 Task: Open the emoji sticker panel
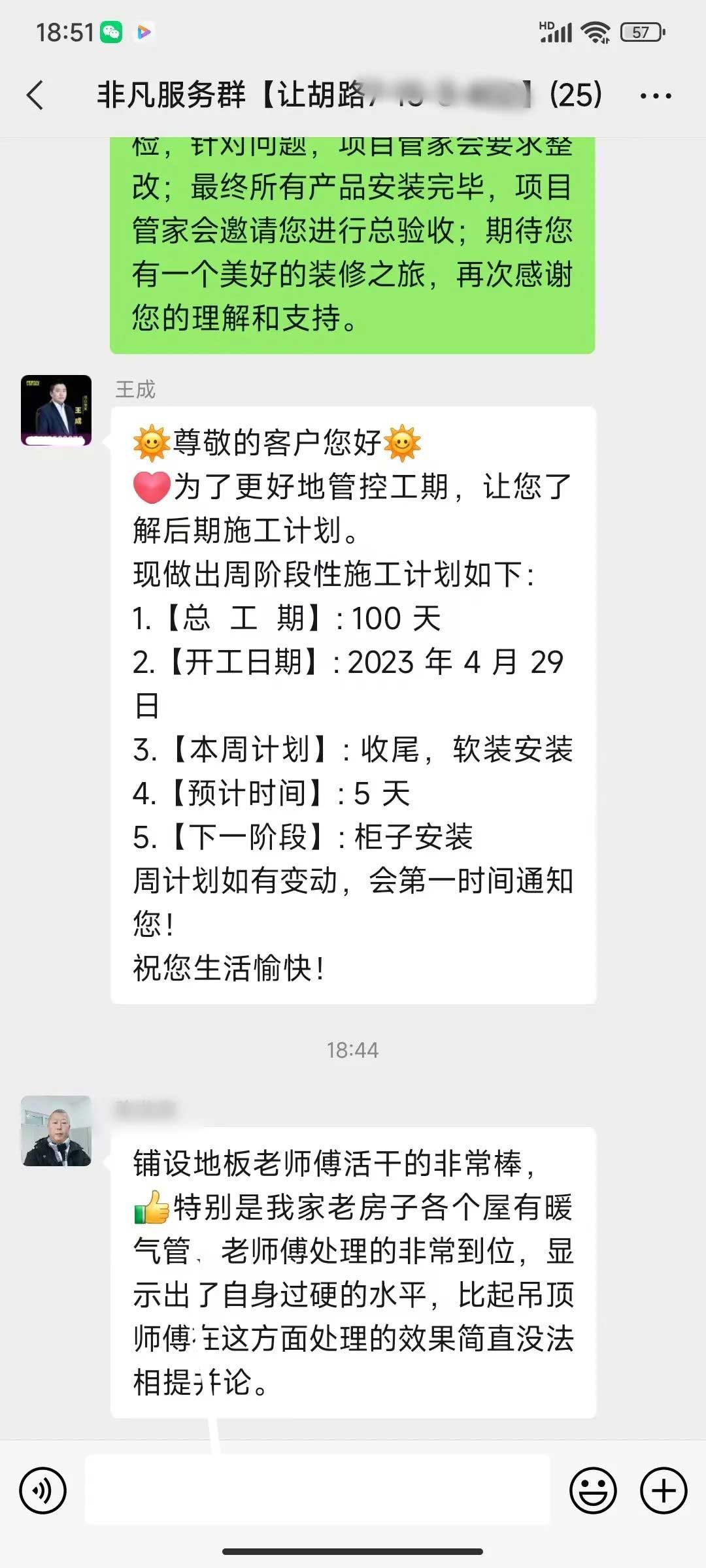(593, 1490)
